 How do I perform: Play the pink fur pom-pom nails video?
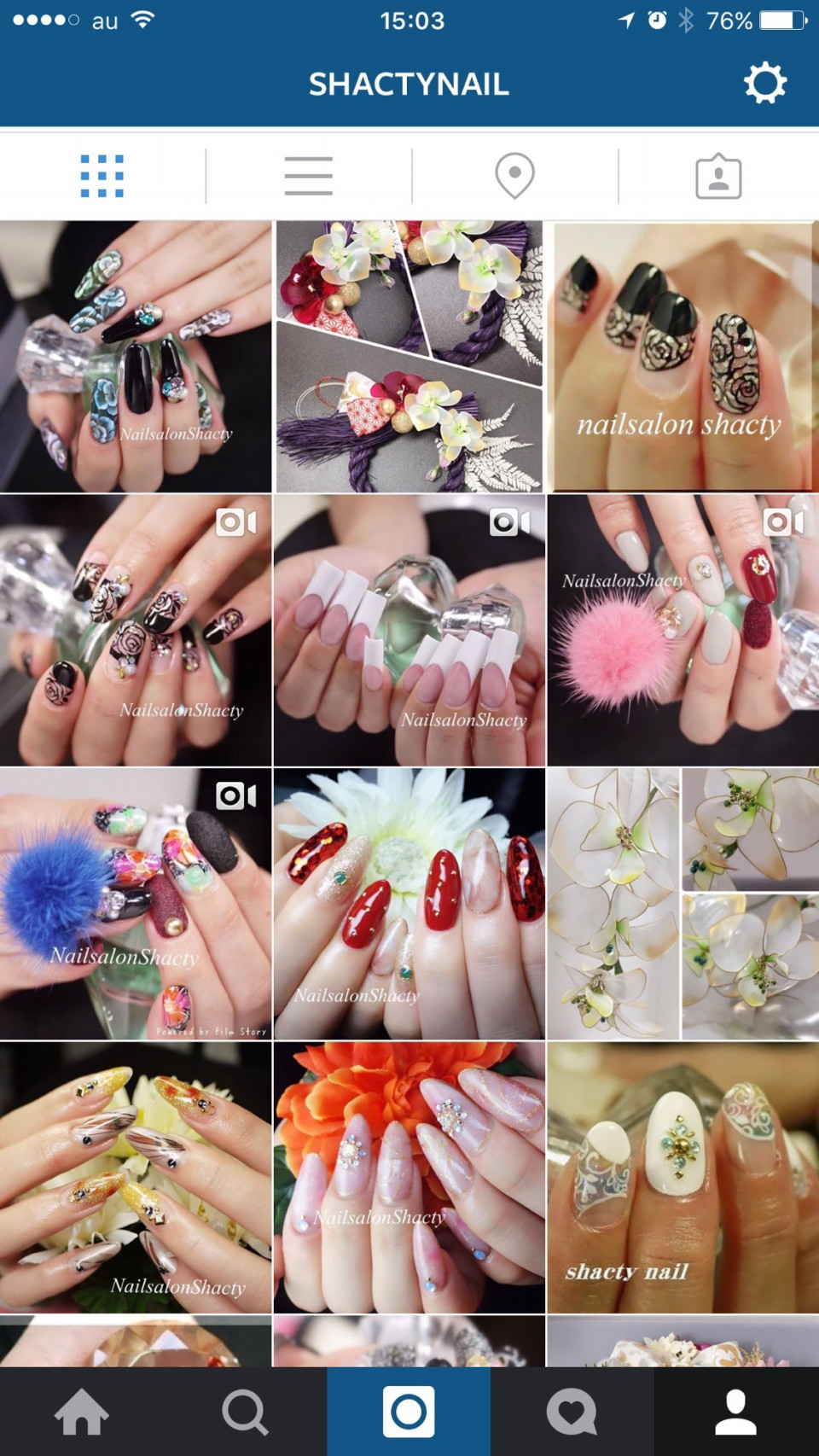pos(682,630)
